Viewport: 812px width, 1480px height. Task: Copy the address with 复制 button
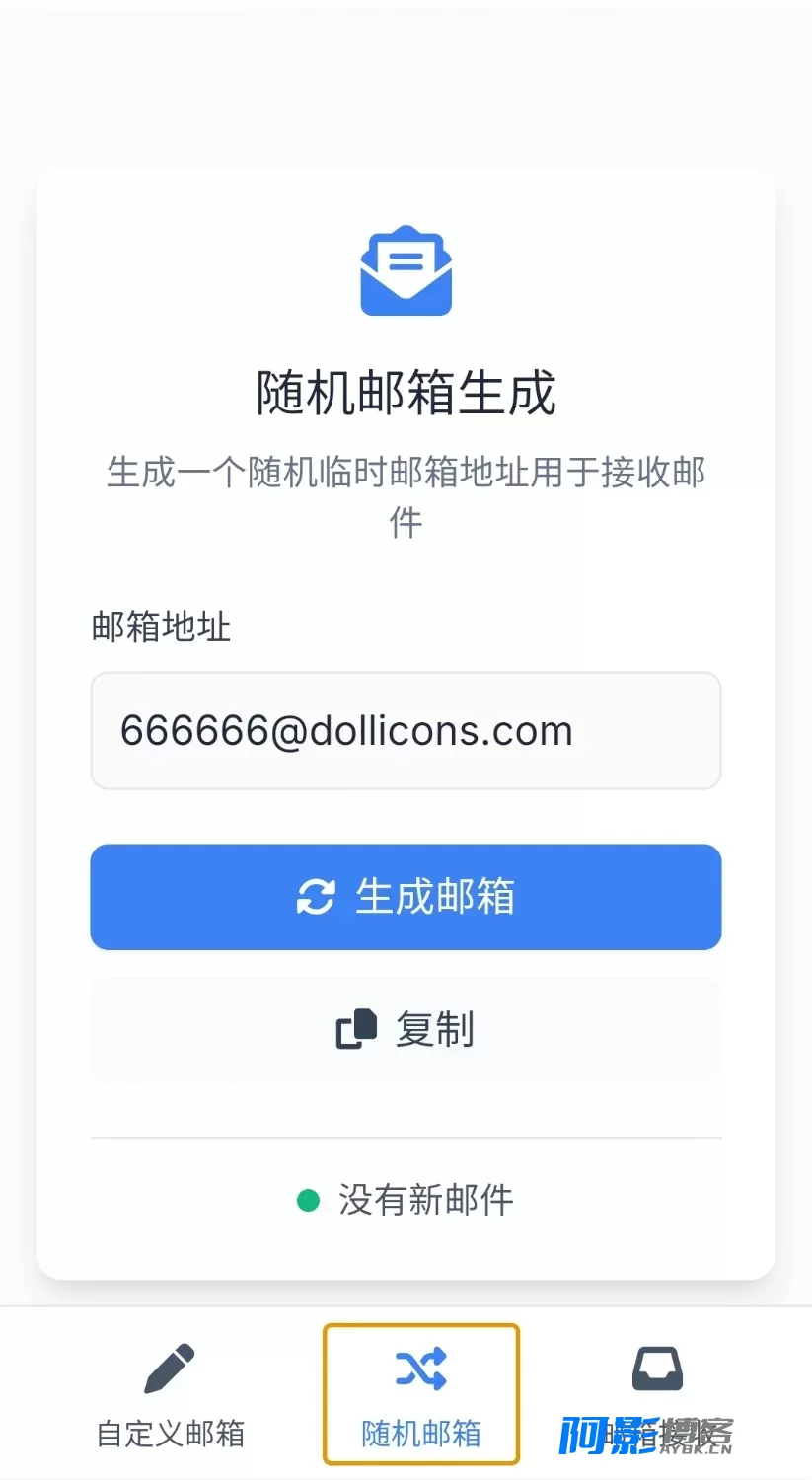[x=406, y=1029]
